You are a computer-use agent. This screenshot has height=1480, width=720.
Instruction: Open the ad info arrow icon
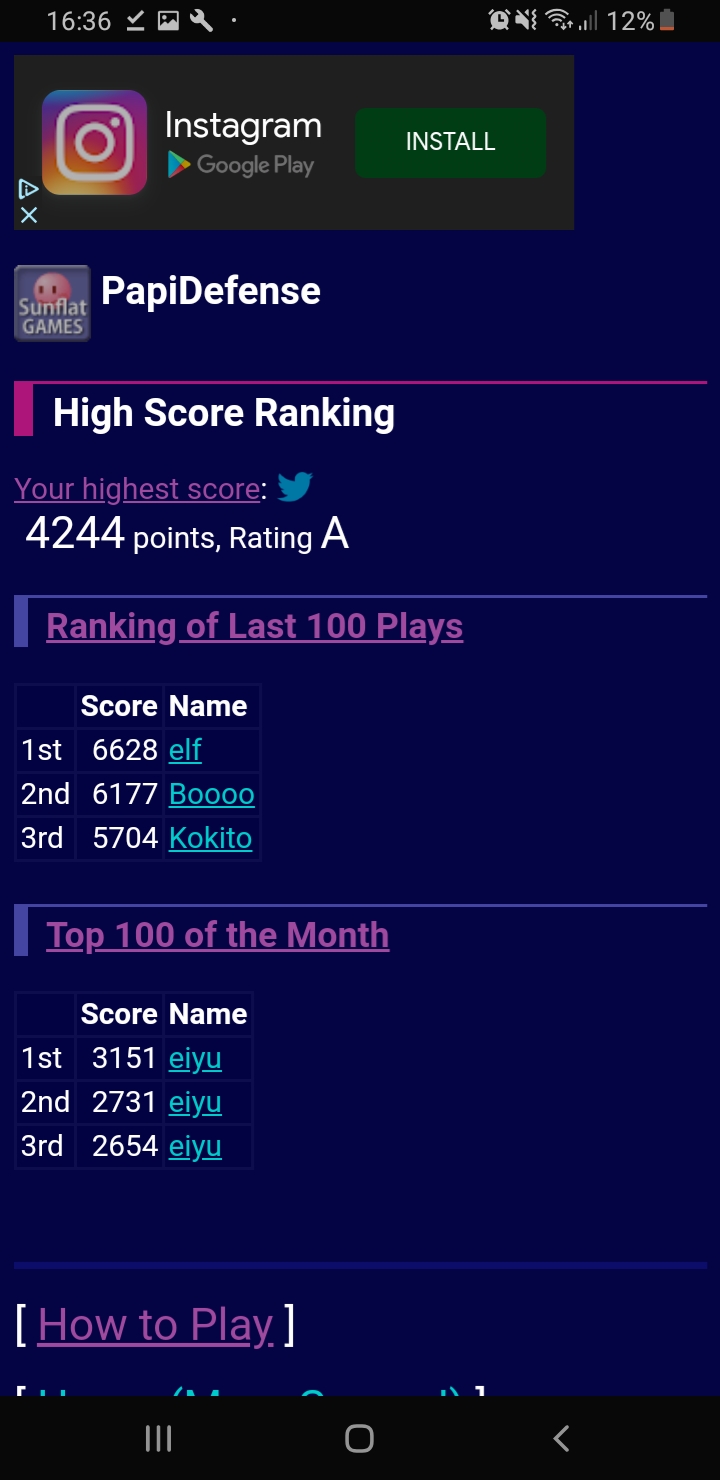click(29, 189)
